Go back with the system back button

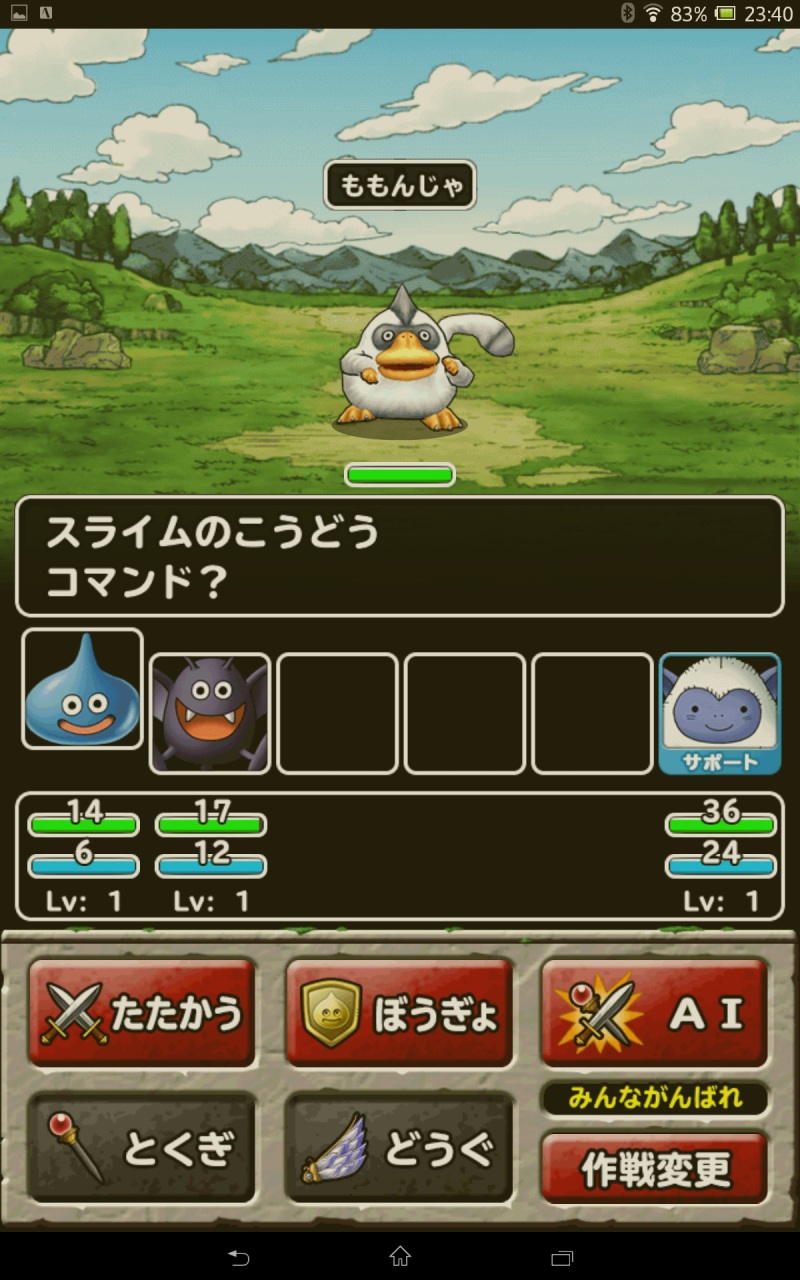[x=238, y=1257]
